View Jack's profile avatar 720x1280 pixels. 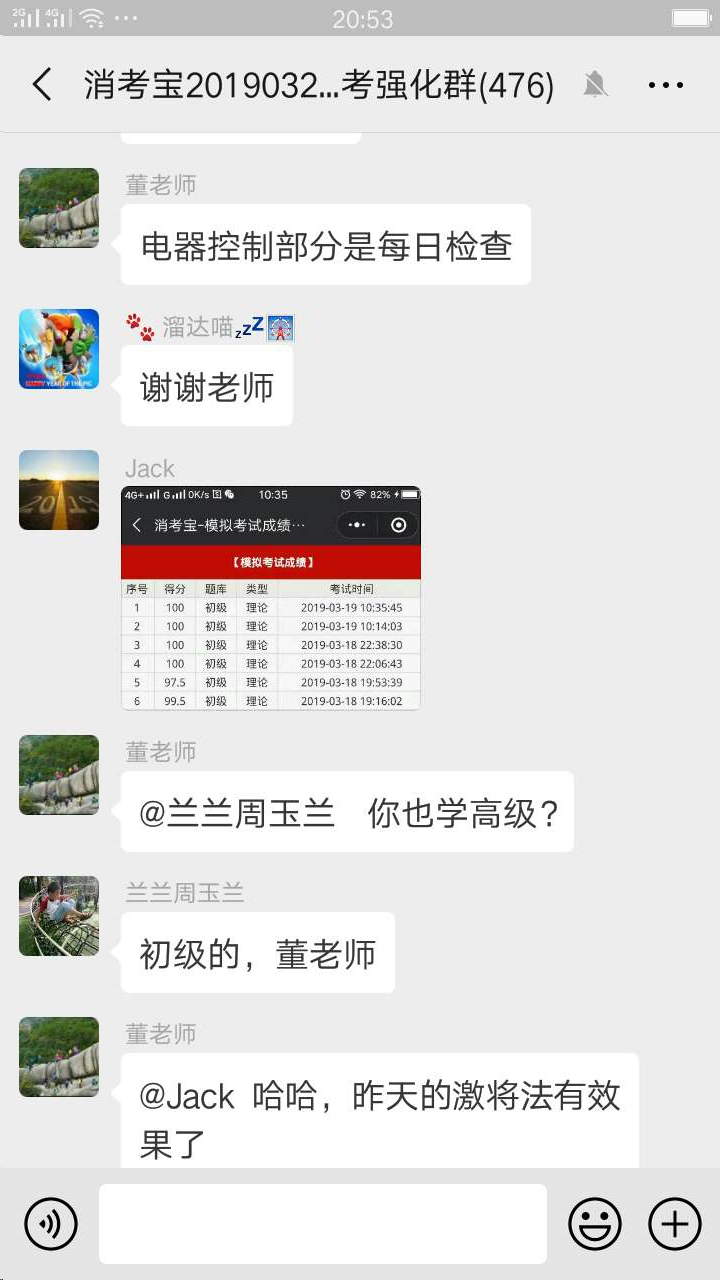click(59, 490)
